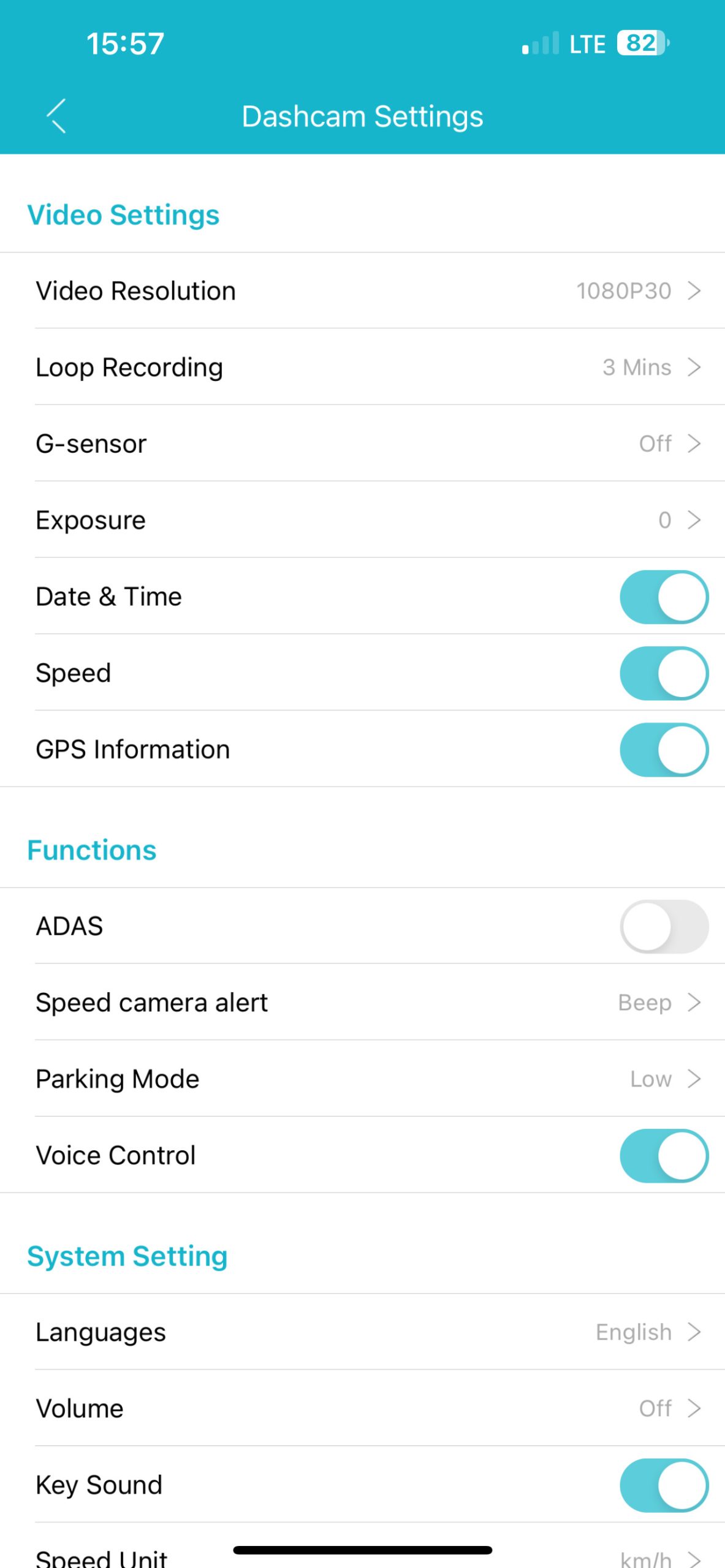Go back from Dashcam Settings
Viewport: 725px width, 1568px height.
(56, 116)
